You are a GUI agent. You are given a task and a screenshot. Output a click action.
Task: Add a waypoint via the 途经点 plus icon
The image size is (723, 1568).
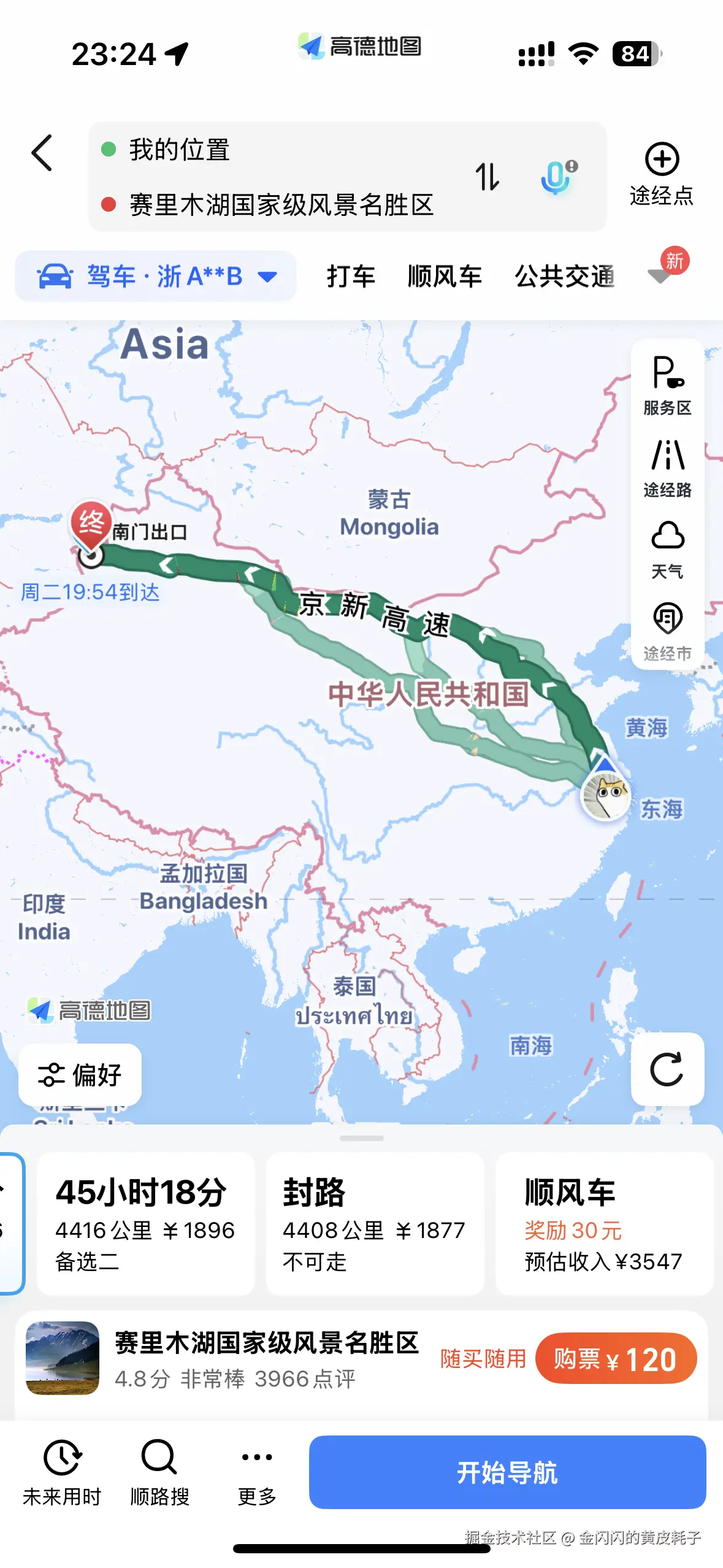pyautogui.click(x=661, y=161)
